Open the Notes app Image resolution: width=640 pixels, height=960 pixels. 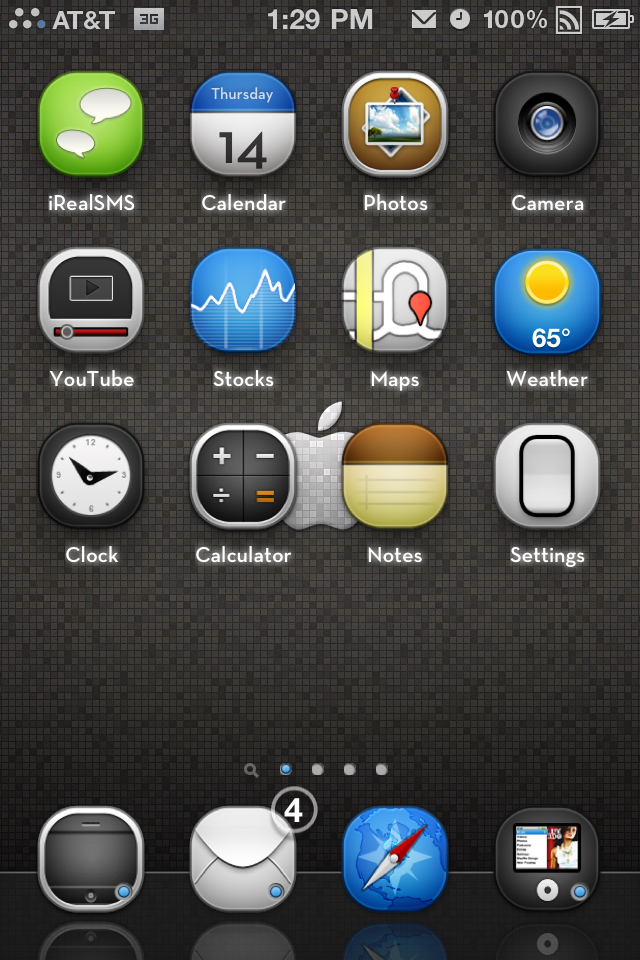[395, 476]
